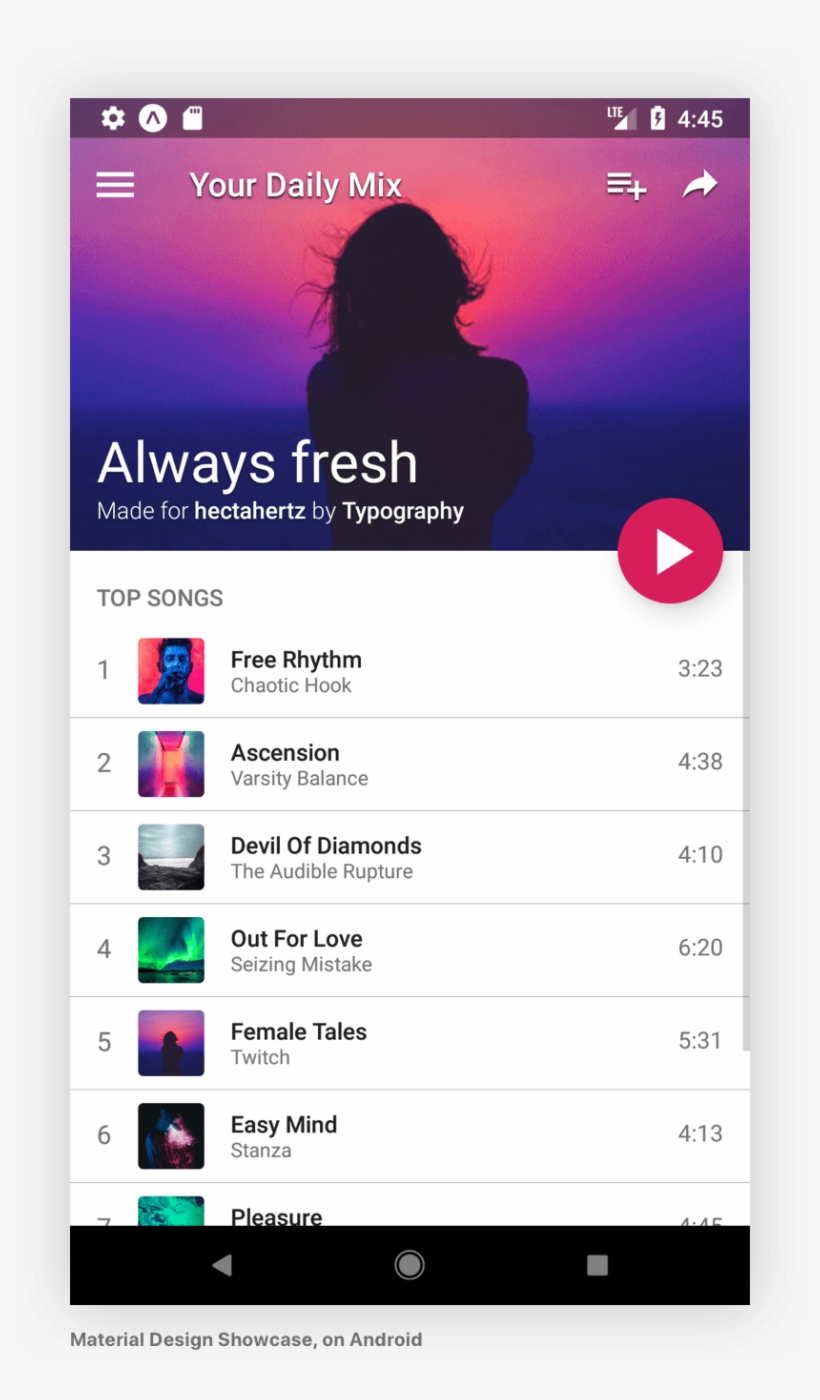Return to the Android home screen
The image size is (820, 1400).
click(409, 1265)
